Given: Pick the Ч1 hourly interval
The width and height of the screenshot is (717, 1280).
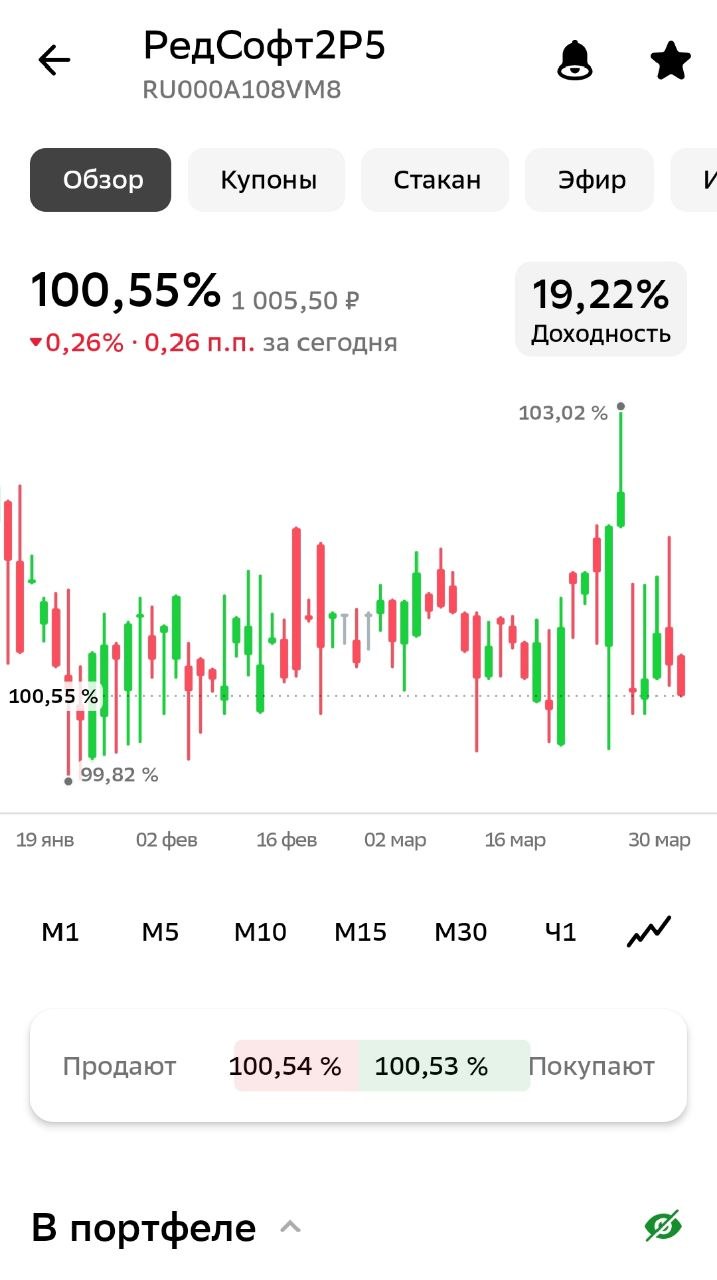Looking at the screenshot, I should pyautogui.click(x=560, y=932).
